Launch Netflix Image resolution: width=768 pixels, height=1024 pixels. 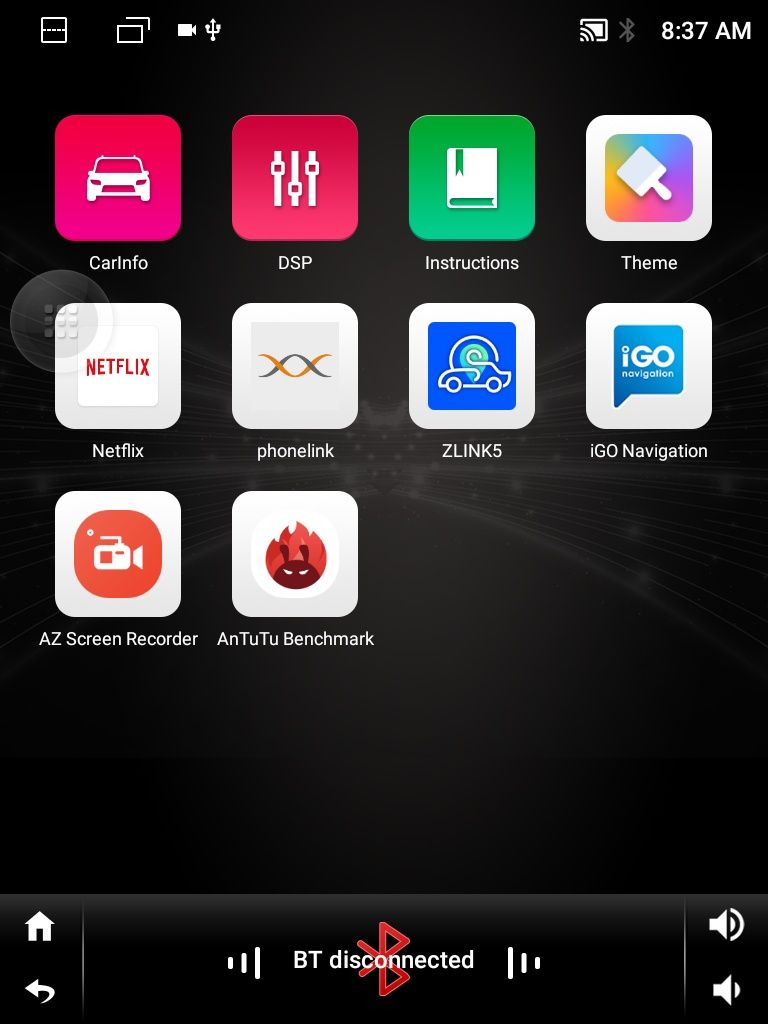tap(118, 366)
